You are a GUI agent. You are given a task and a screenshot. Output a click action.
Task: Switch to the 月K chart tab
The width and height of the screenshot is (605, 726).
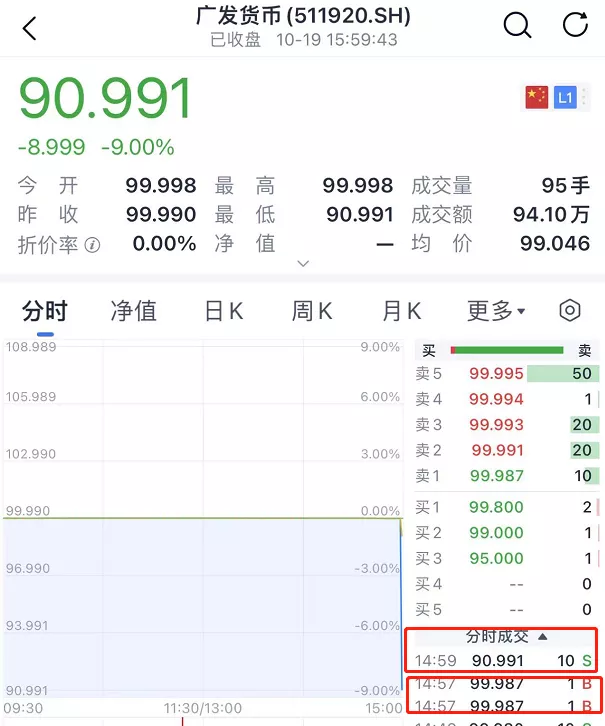[x=402, y=311]
